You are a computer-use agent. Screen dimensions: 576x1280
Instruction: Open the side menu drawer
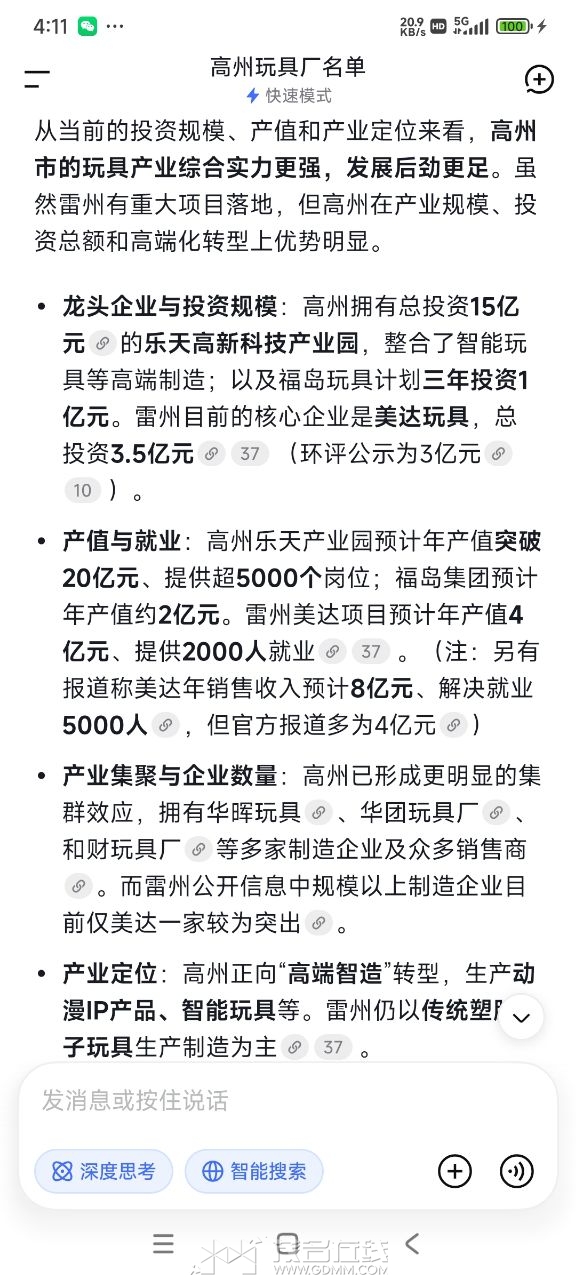point(37,79)
